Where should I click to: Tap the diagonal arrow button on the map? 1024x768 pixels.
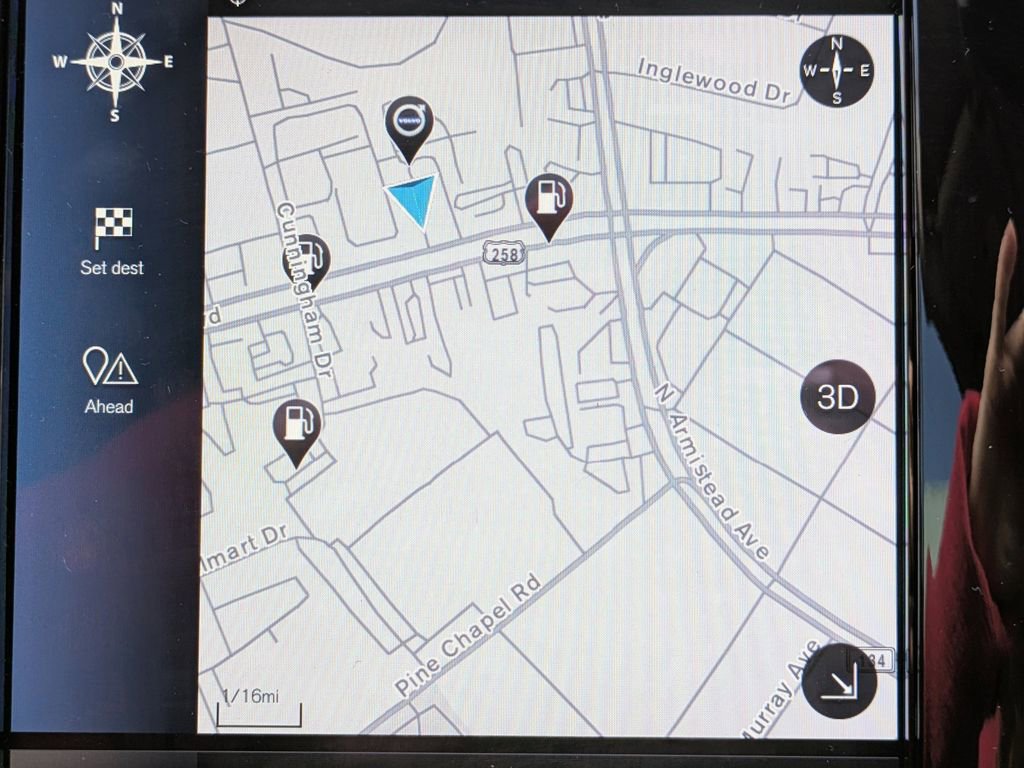[839, 681]
